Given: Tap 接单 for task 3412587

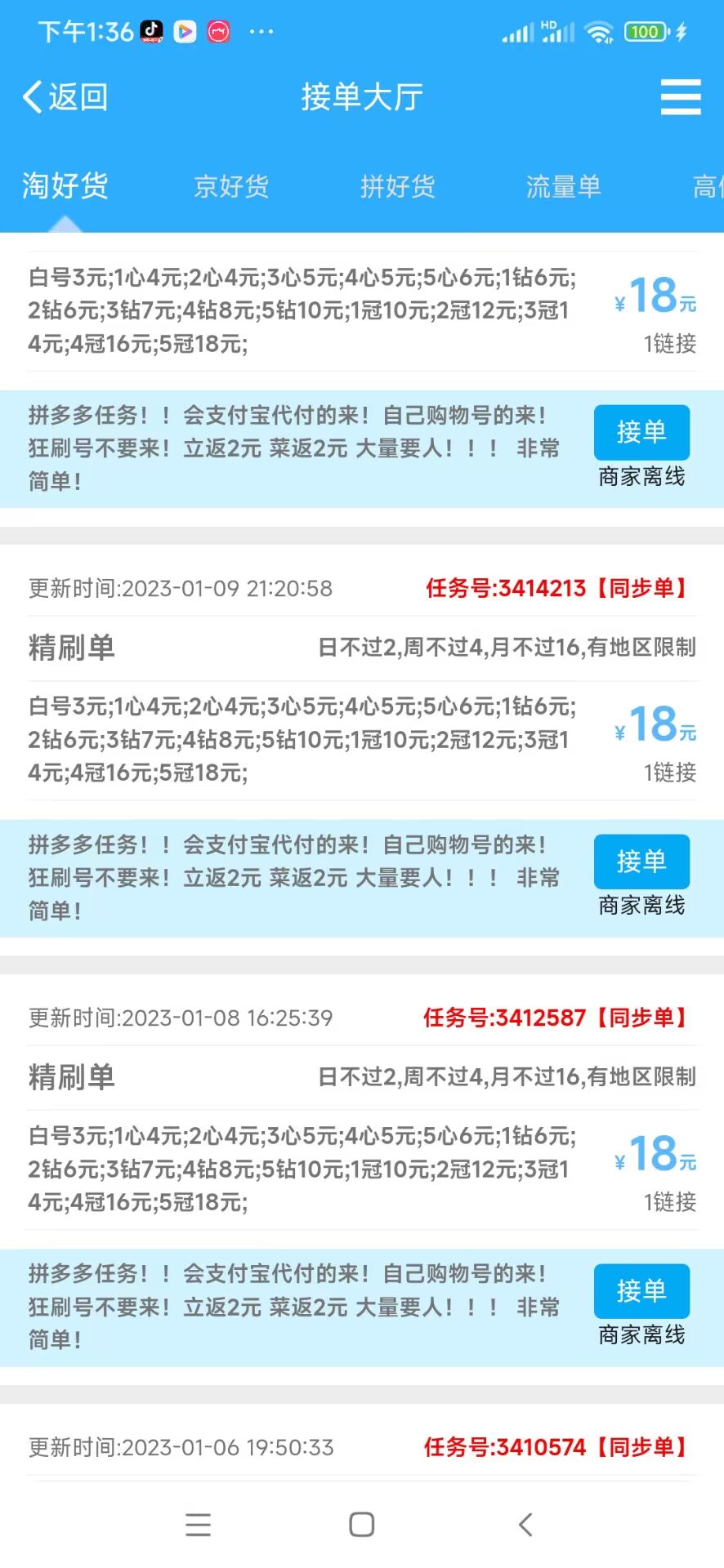Looking at the screenshot, I should pos(641,1291).
